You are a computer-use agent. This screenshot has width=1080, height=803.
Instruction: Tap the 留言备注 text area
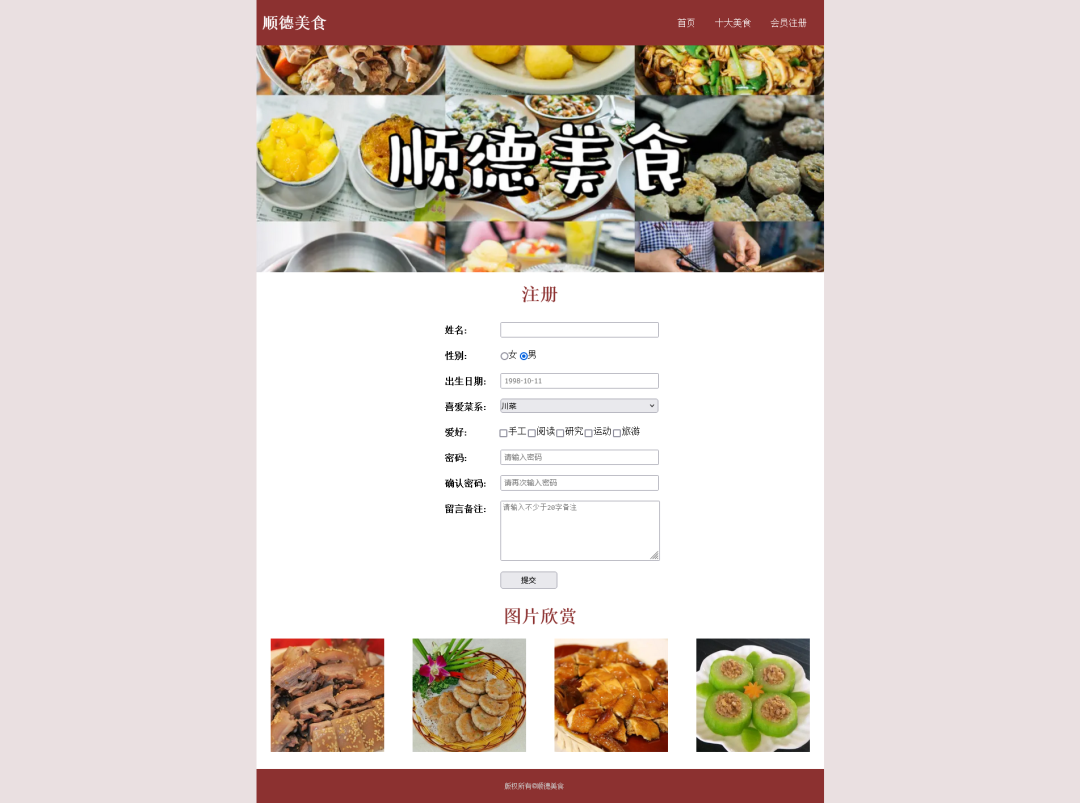click(579, 530)
